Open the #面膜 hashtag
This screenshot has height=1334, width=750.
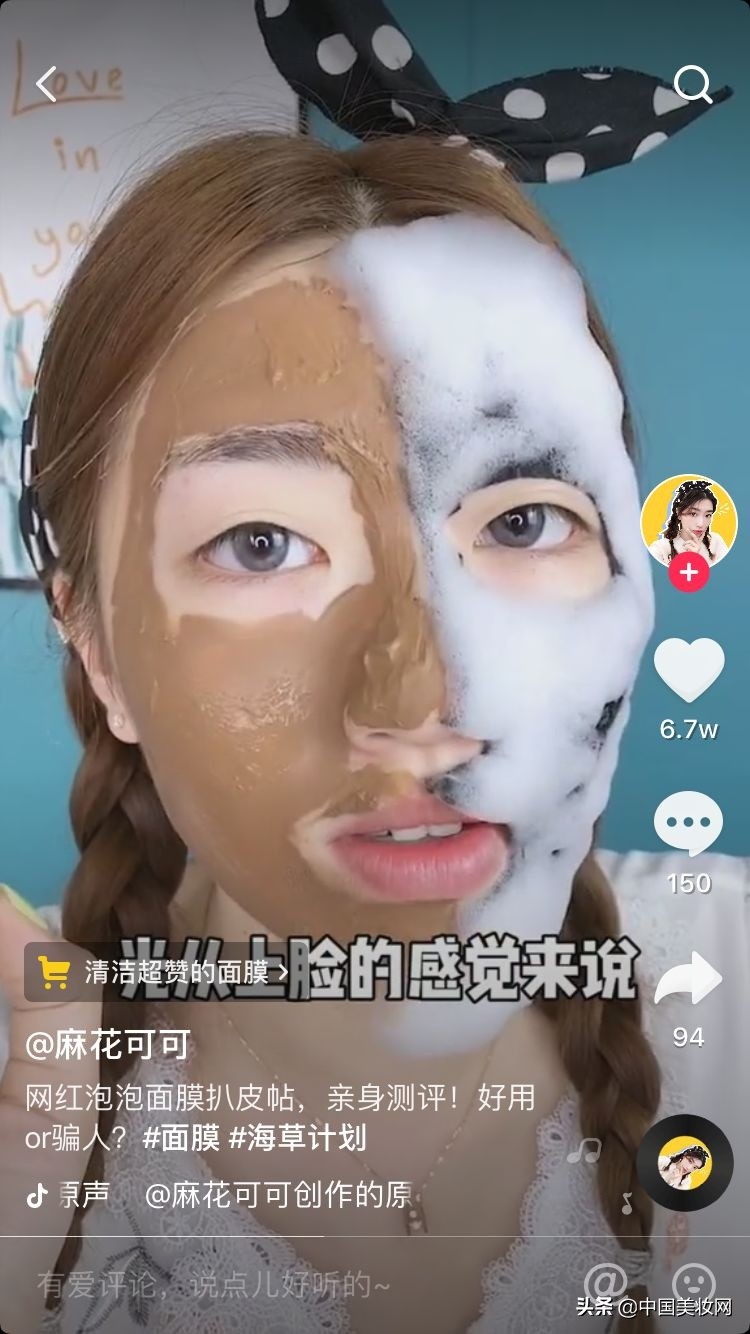[x=181, y=1138]
